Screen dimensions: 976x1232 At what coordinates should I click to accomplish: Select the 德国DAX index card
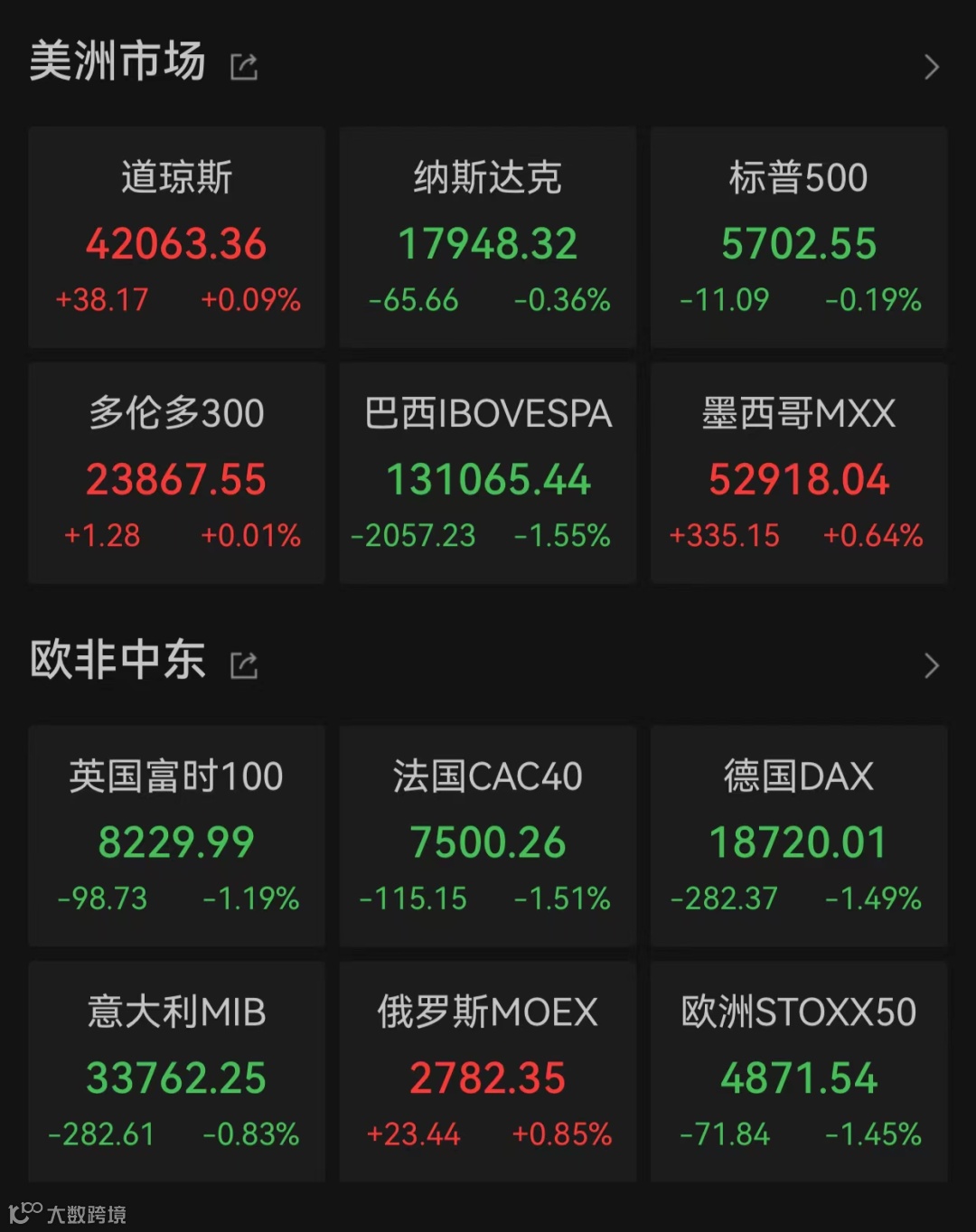click(799, 836)
